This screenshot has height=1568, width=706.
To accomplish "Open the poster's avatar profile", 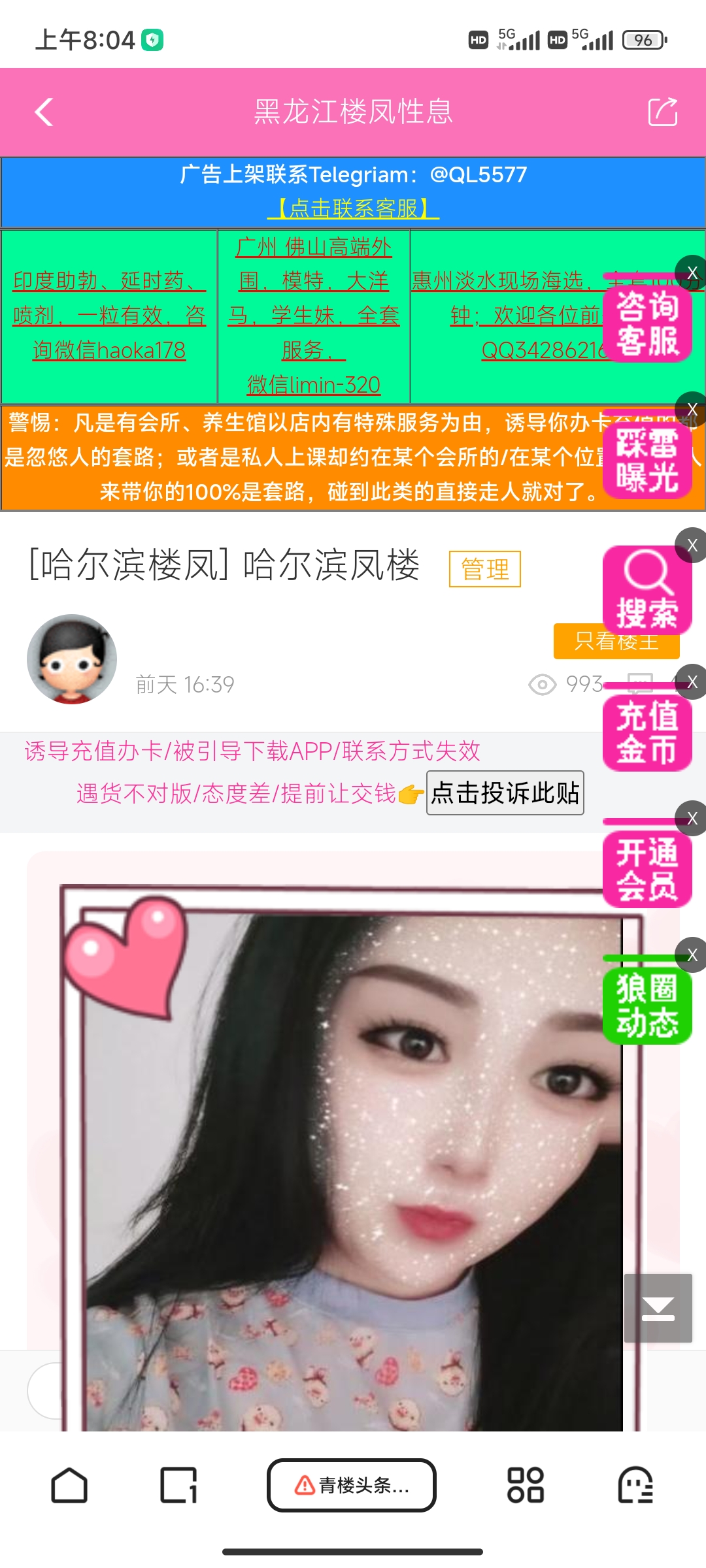I will (72, 659).
